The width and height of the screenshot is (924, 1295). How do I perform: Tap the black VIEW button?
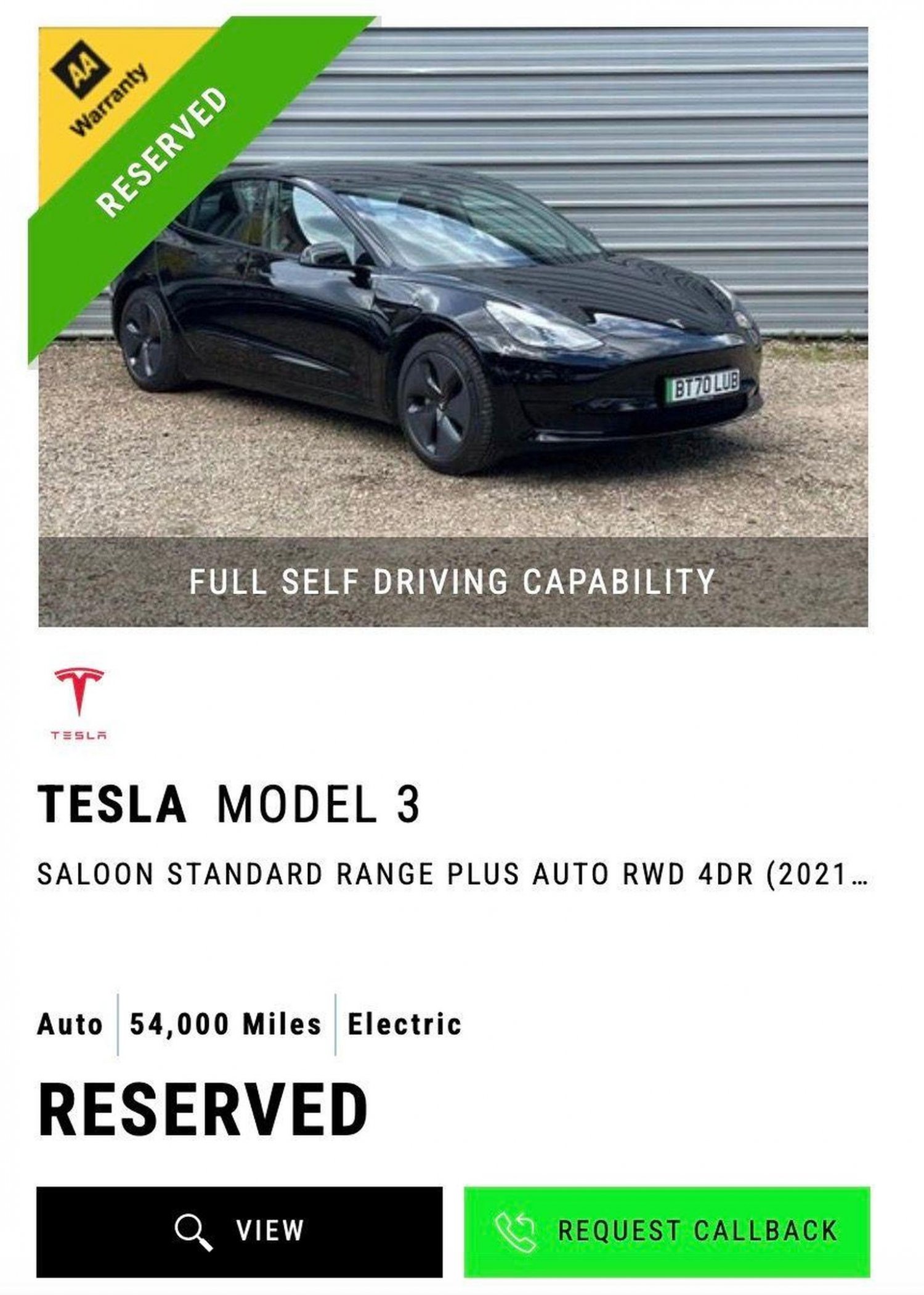coord(239,1231)
